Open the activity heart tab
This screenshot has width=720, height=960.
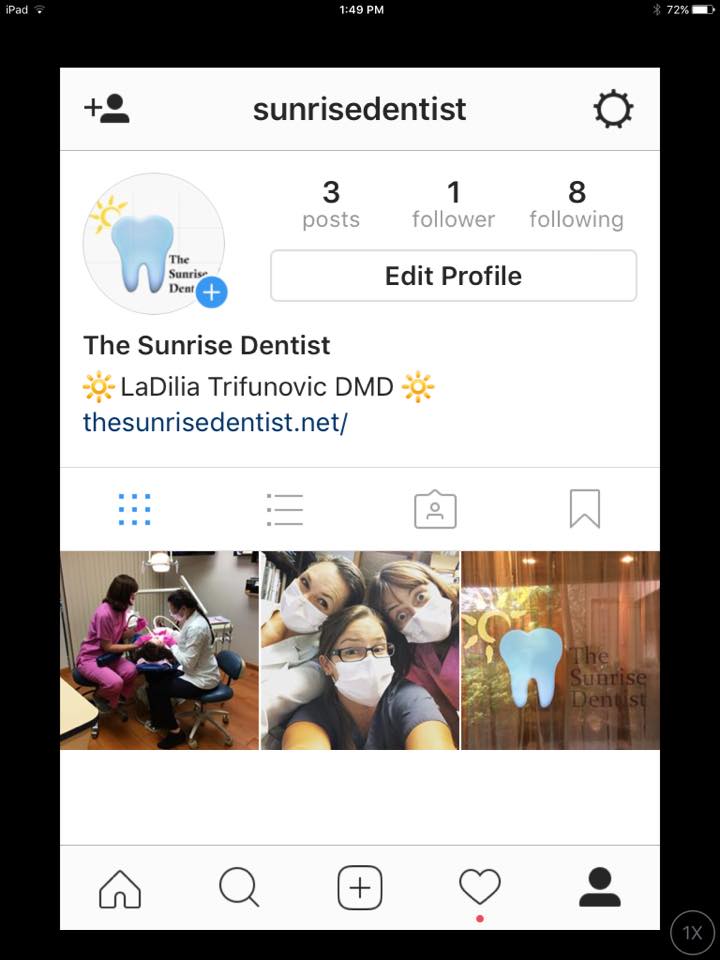[x=480, y=887]
